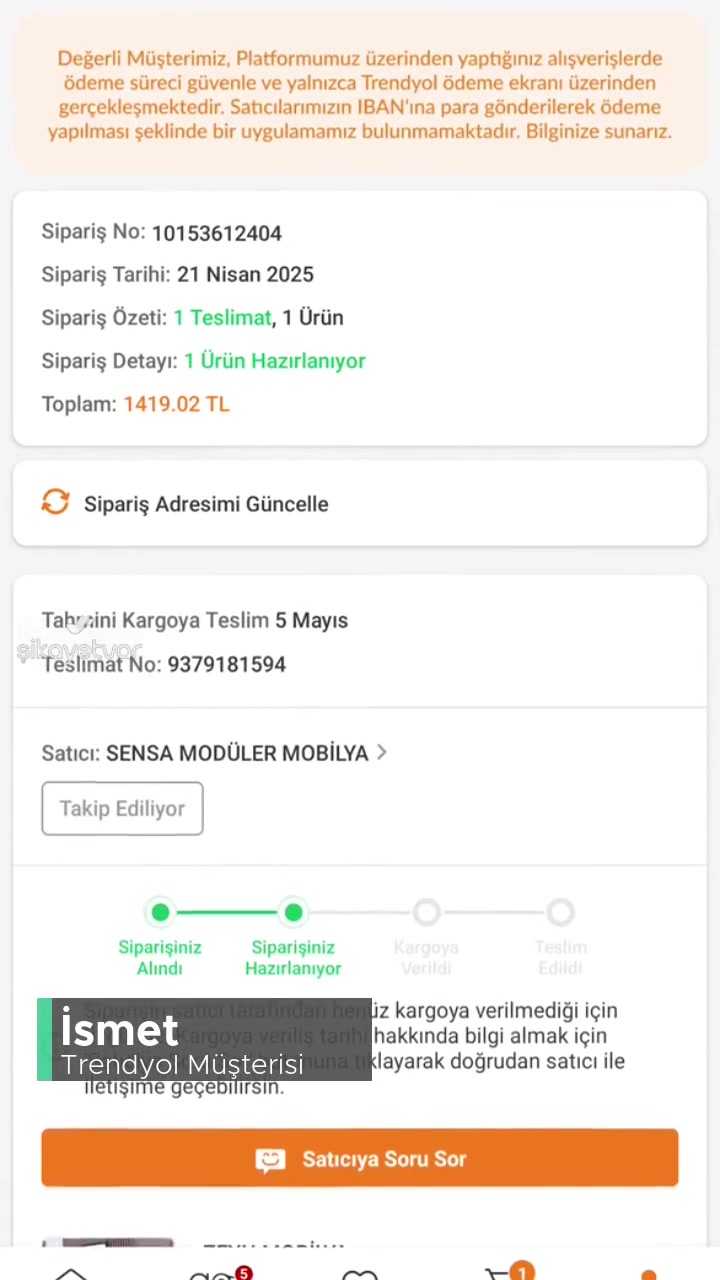Screen dimensions: 720x1280
Task: Expand details of 1 Teslimat link
Action: [x=222, y=317]
